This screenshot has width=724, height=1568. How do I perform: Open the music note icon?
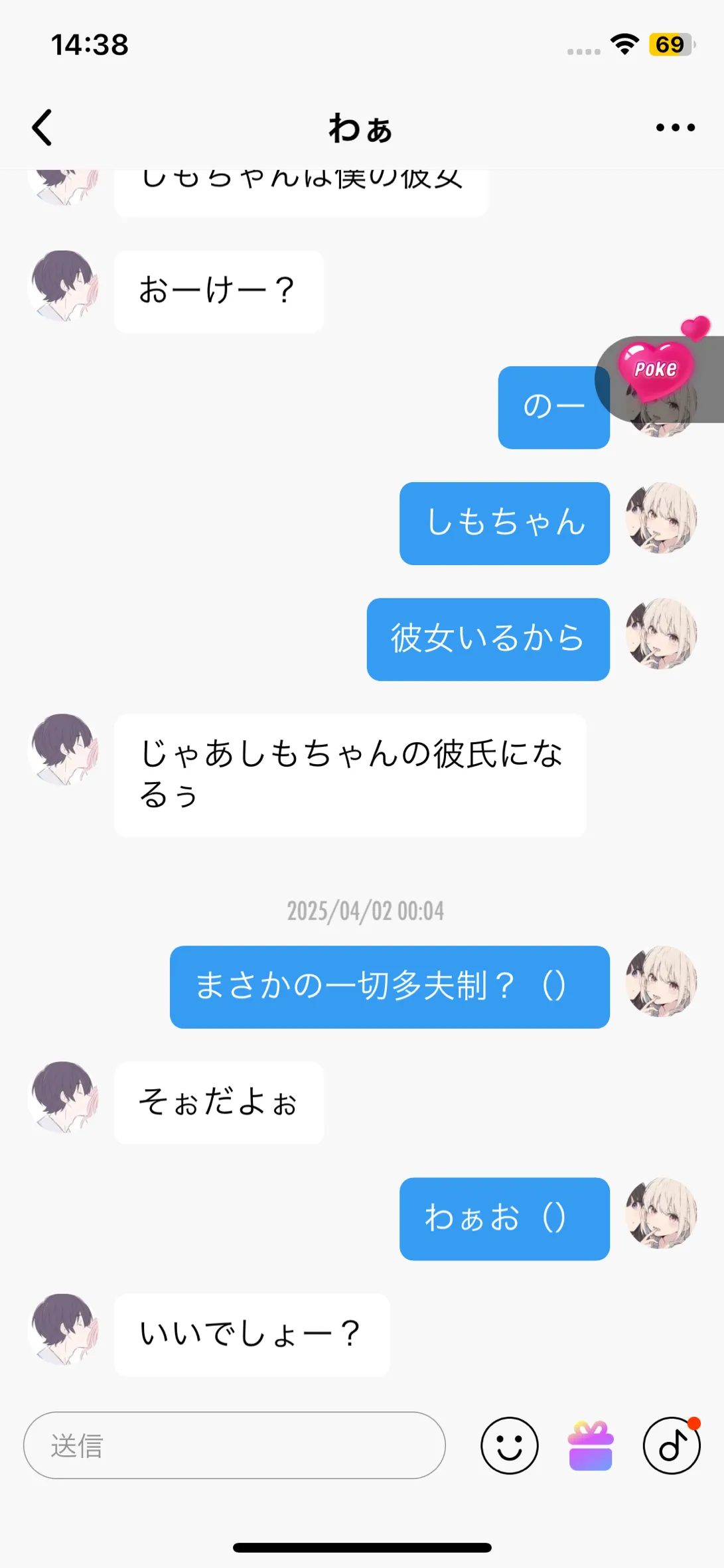(x=671, y=1445)
